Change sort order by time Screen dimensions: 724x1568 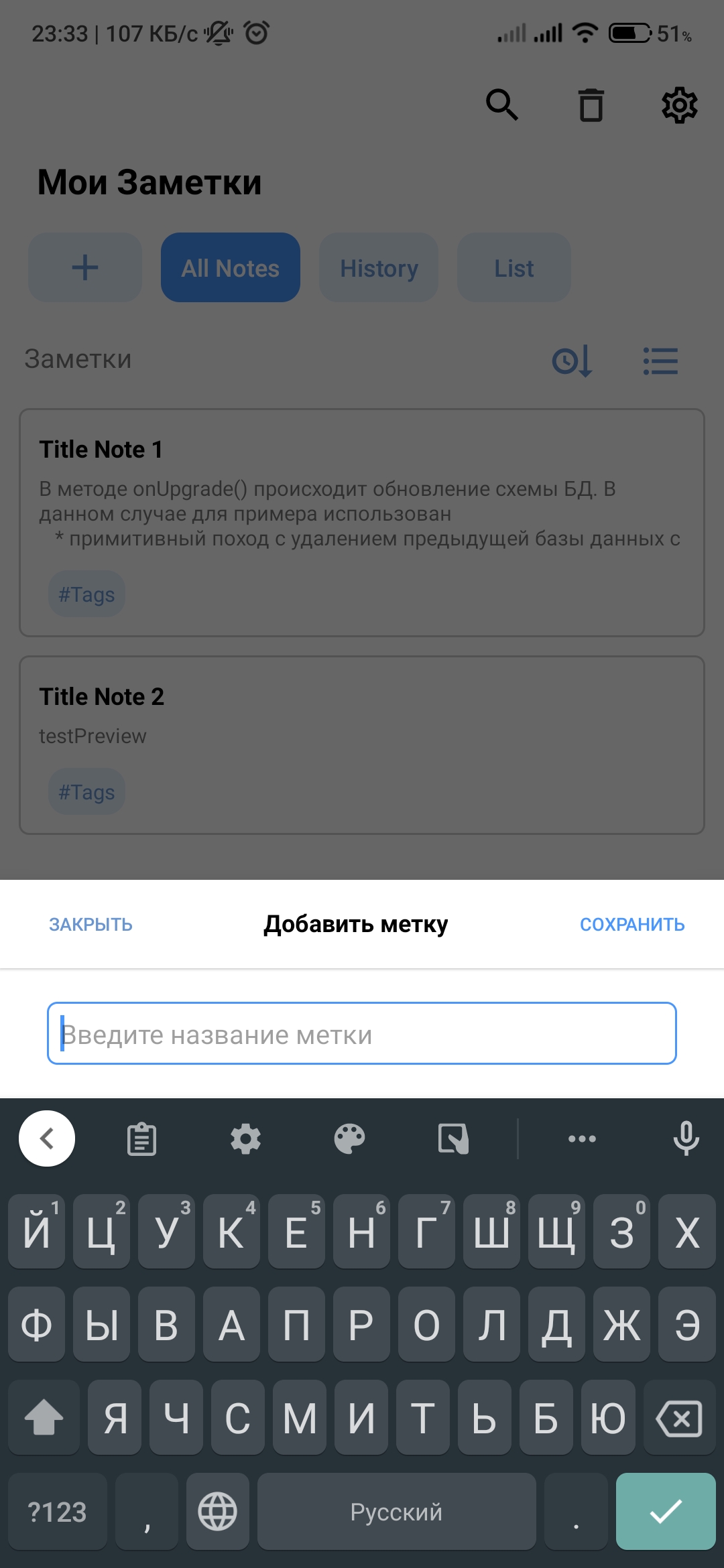(x=572, y=361)
